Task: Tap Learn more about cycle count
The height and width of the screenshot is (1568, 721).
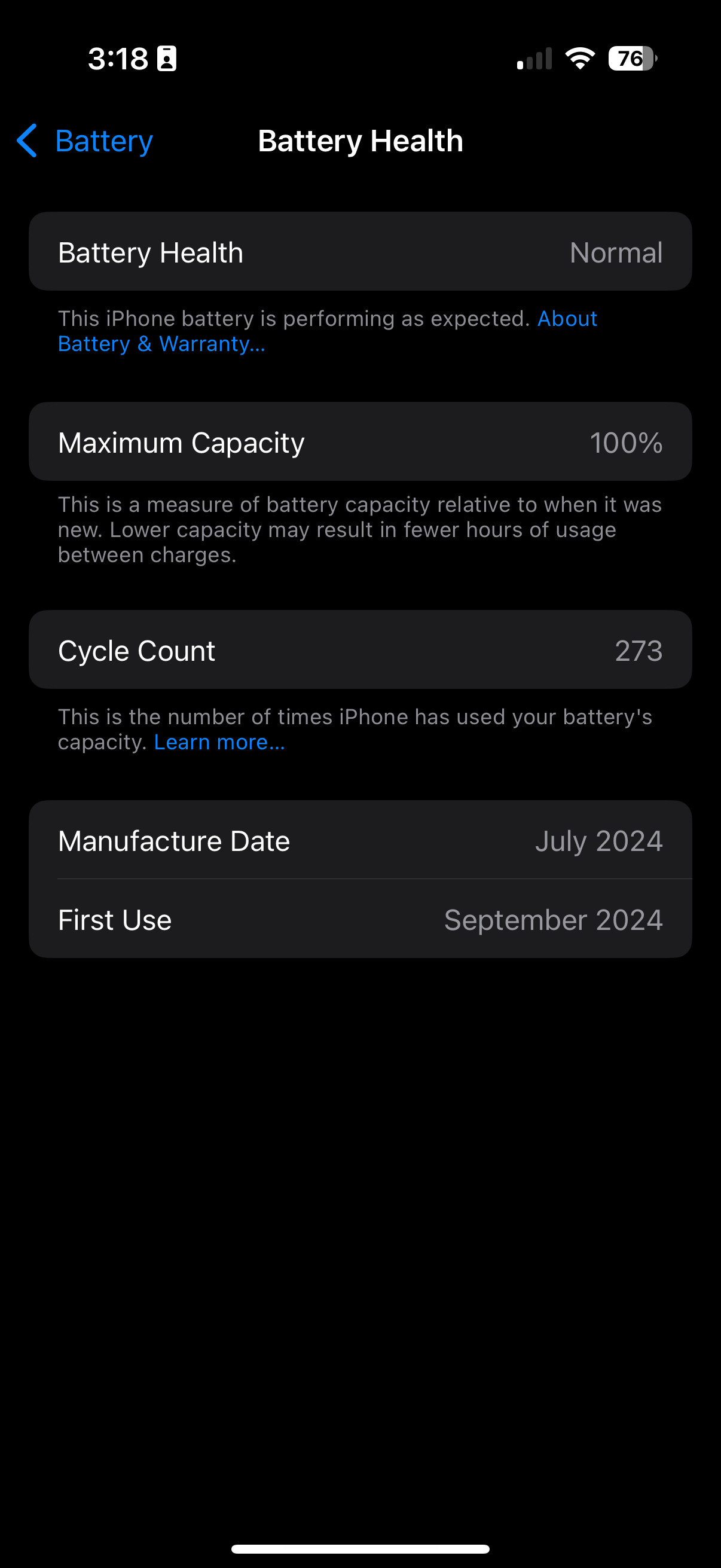Action: [219, 742]
